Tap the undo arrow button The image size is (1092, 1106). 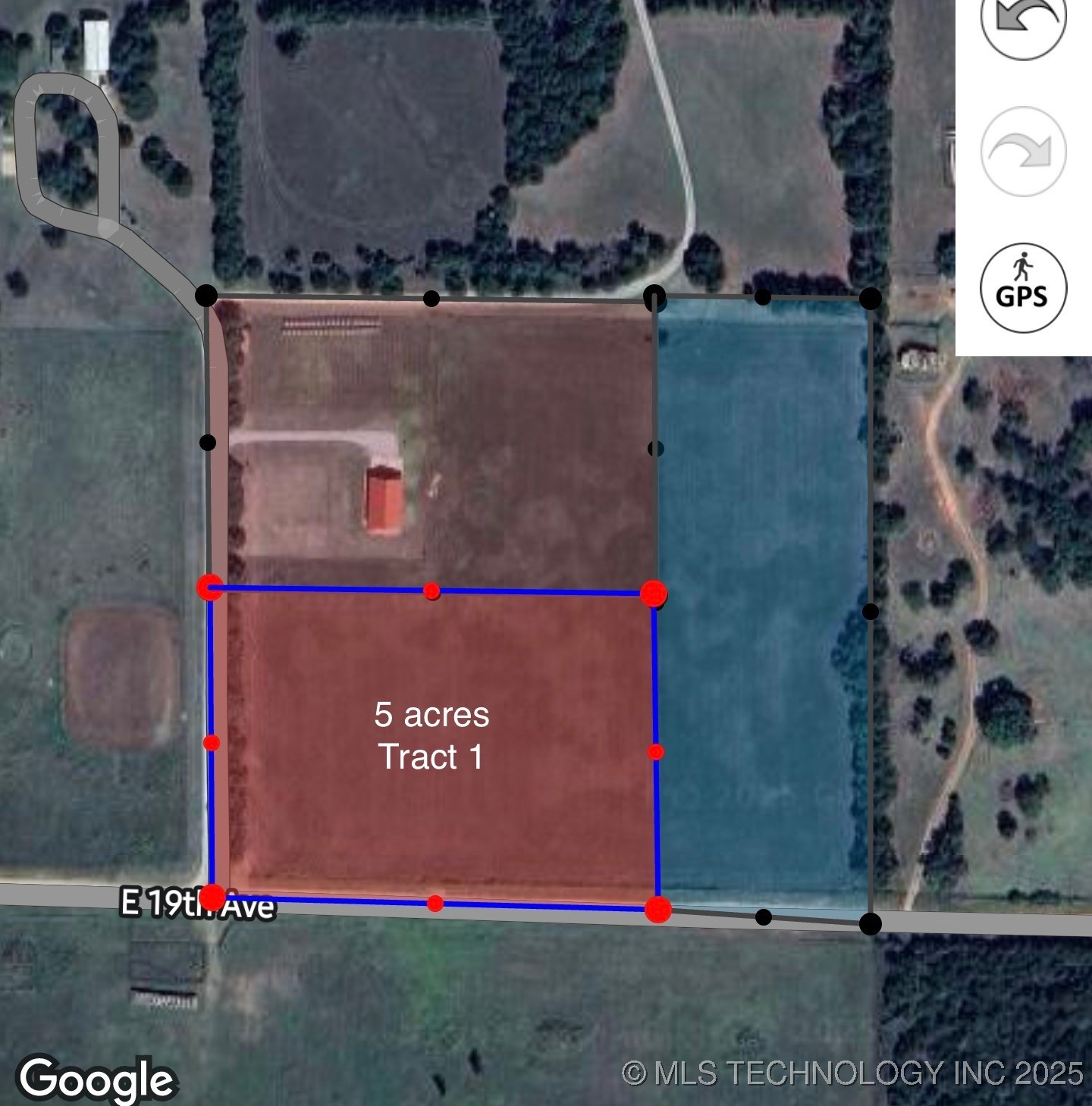[1023, 21]
